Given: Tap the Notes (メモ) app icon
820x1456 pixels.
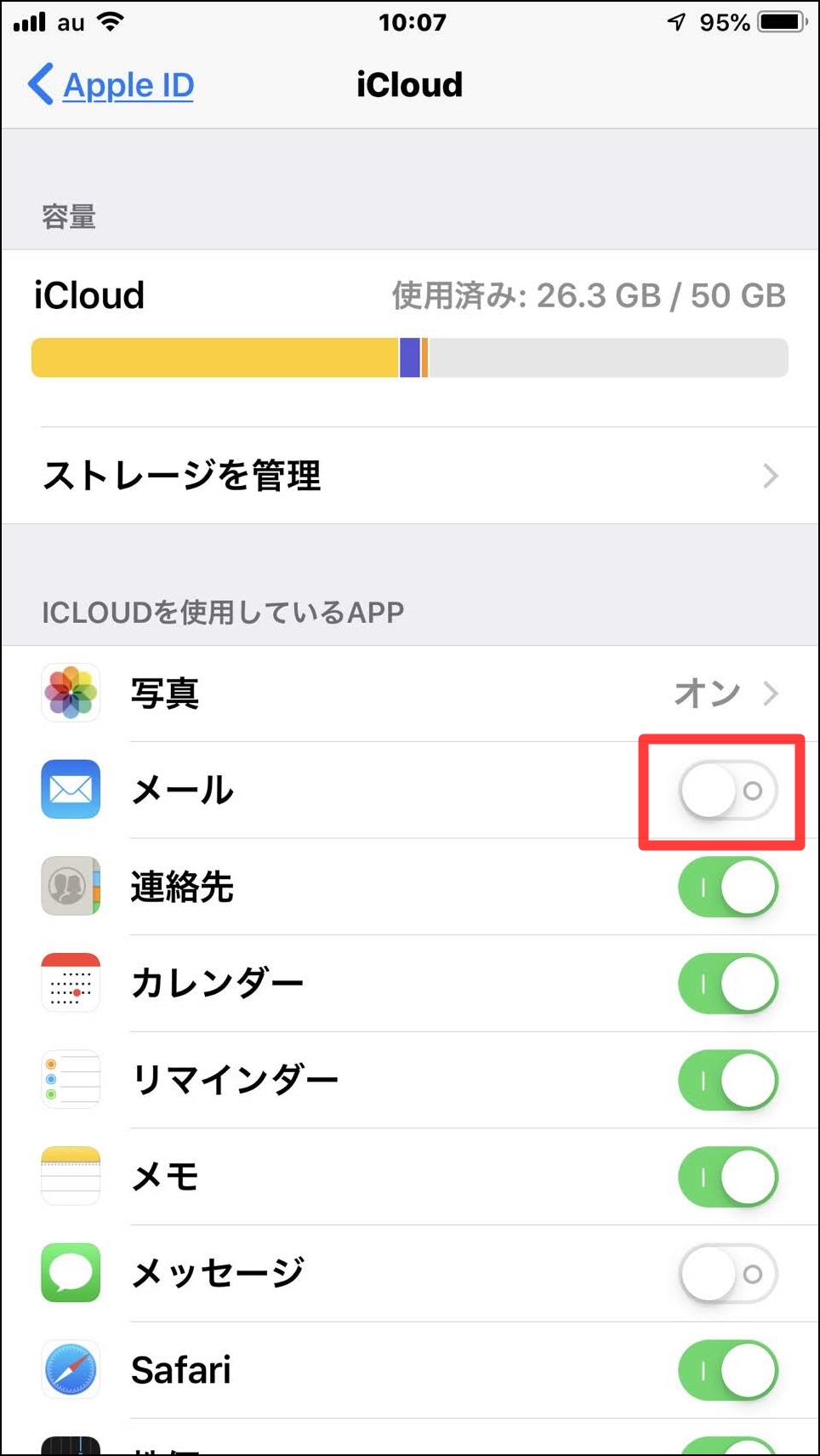Looking at the screenshot, I should point(71,1176).
